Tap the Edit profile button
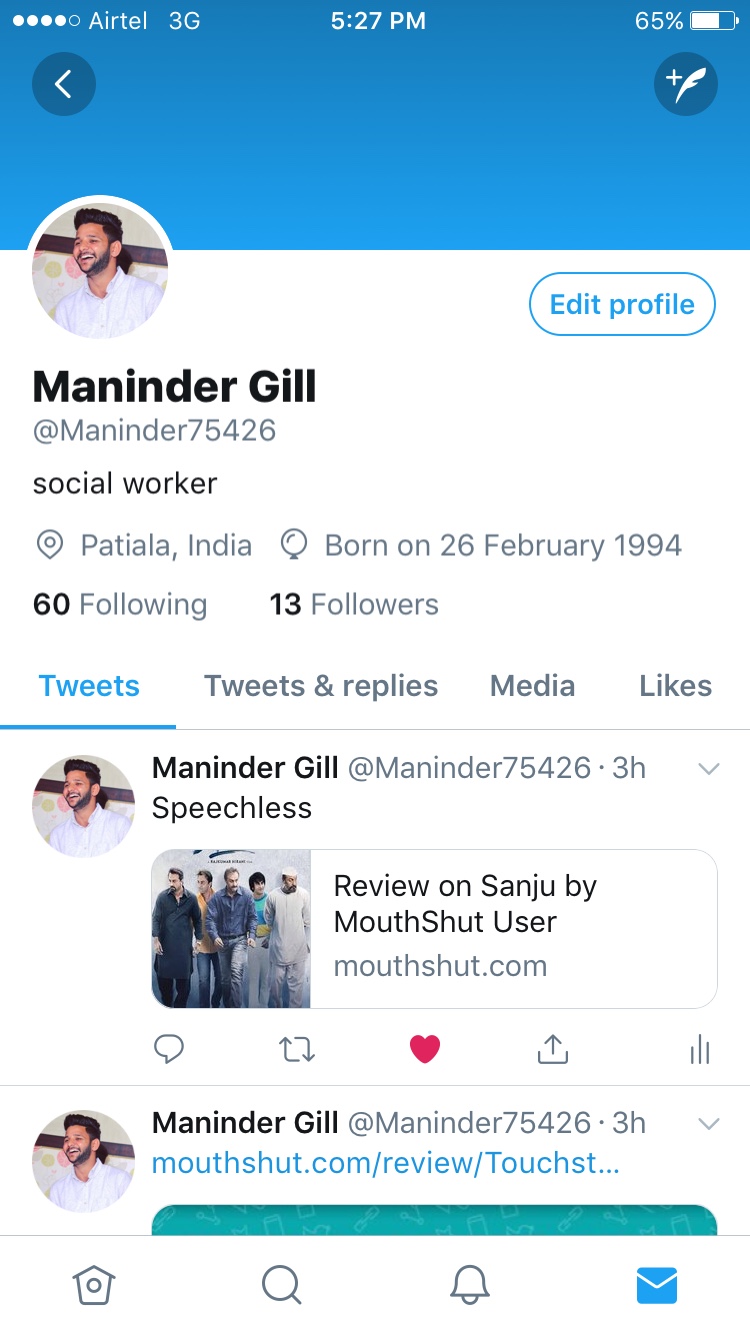This screenshot has height=1334, width=750. pyautogui.click(x=622, y=305)
